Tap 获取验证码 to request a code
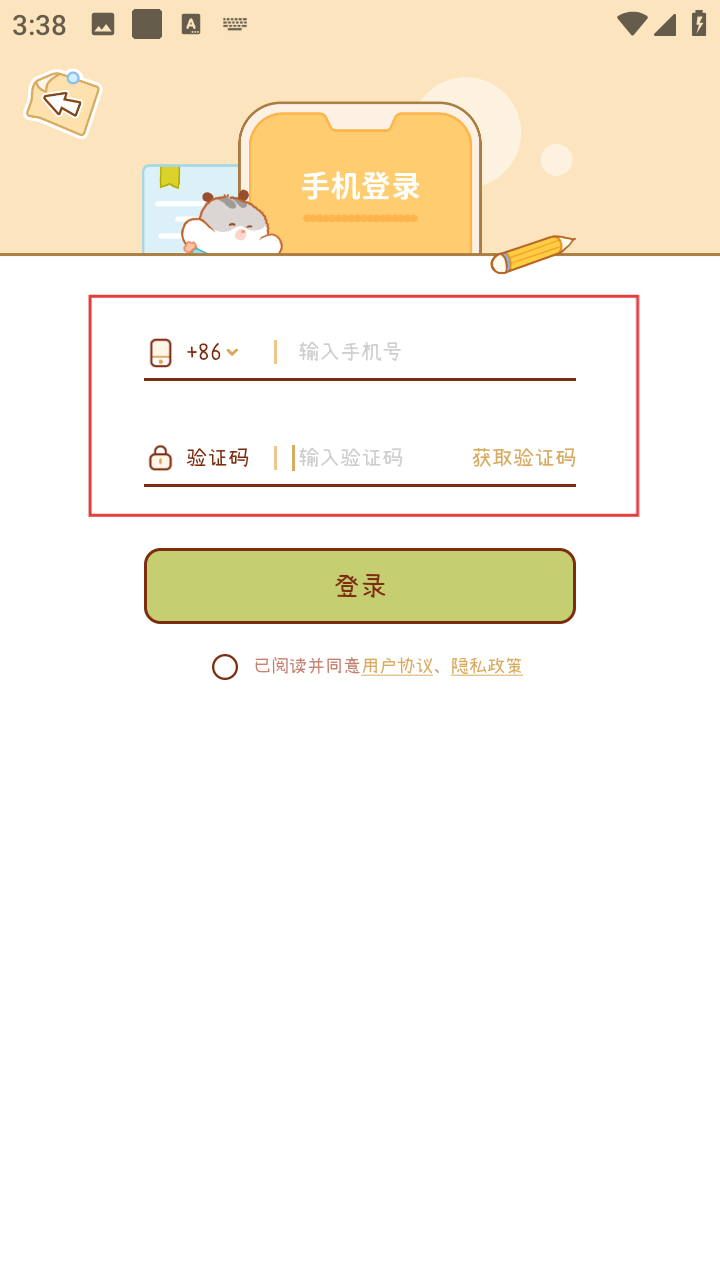The width and height of the screenshot is (720, 1280). 524,458
